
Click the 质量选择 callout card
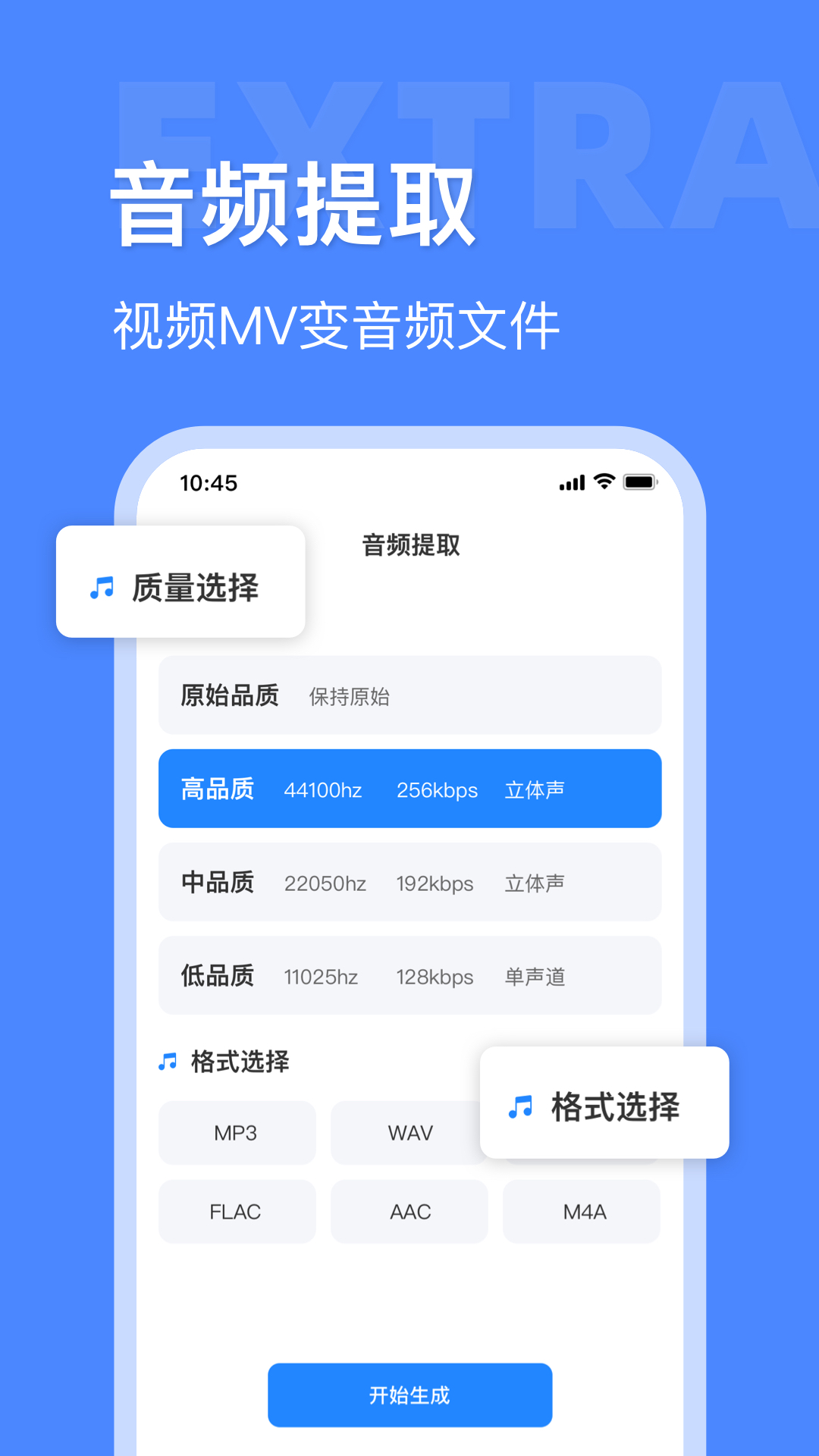pyautogui.click(x=182, y=582)
